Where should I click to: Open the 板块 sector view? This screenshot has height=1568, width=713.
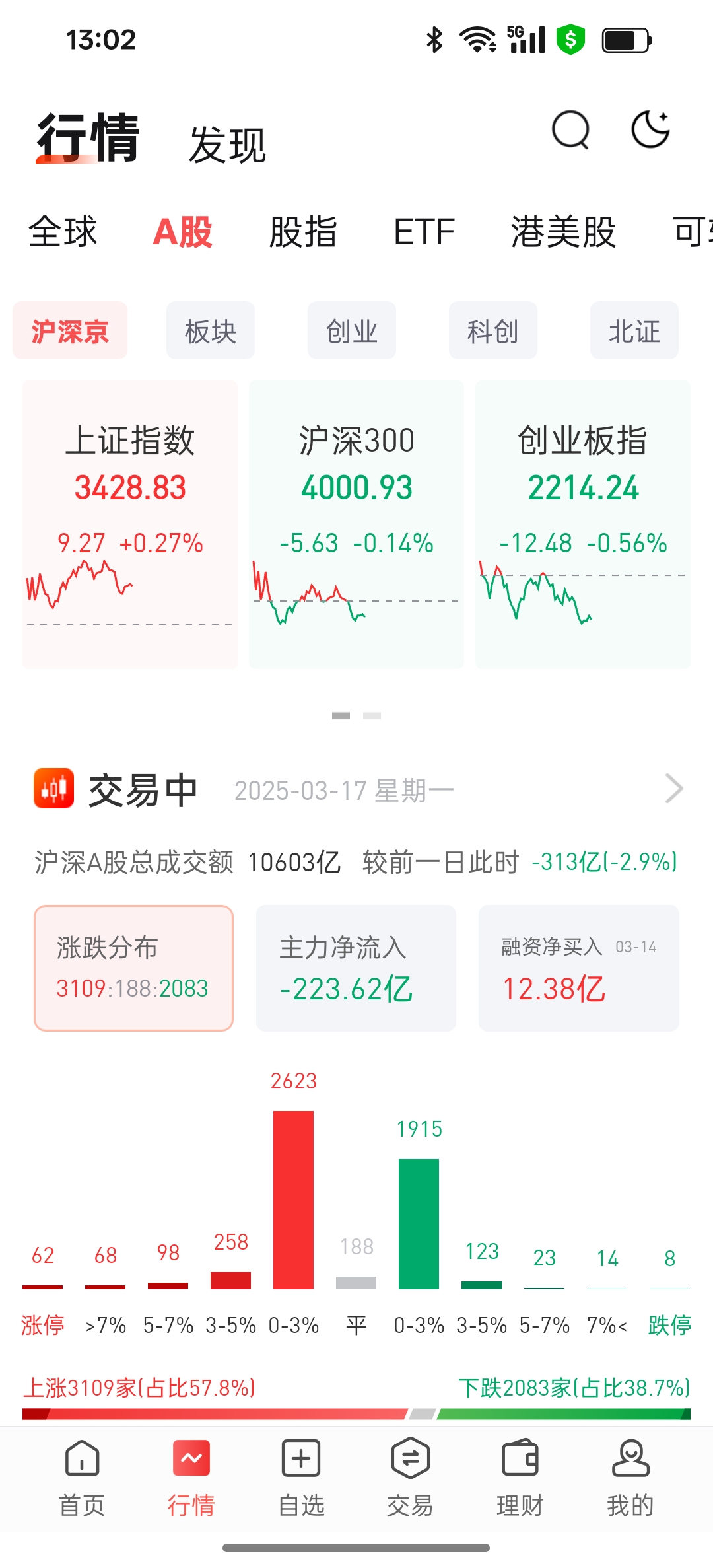(x=210, y=331)
